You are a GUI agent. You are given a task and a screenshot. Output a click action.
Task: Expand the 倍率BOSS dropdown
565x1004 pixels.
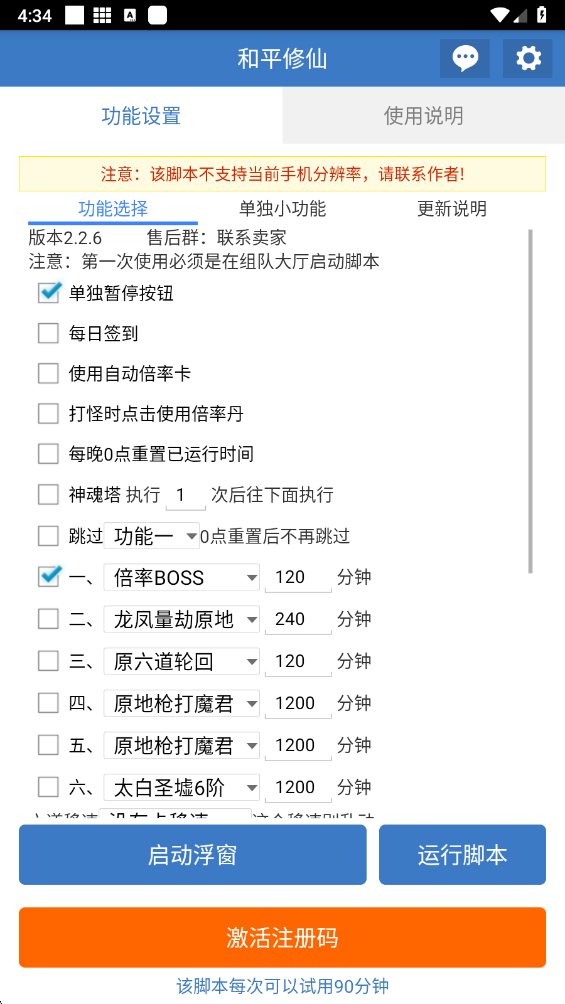point(182,578)
